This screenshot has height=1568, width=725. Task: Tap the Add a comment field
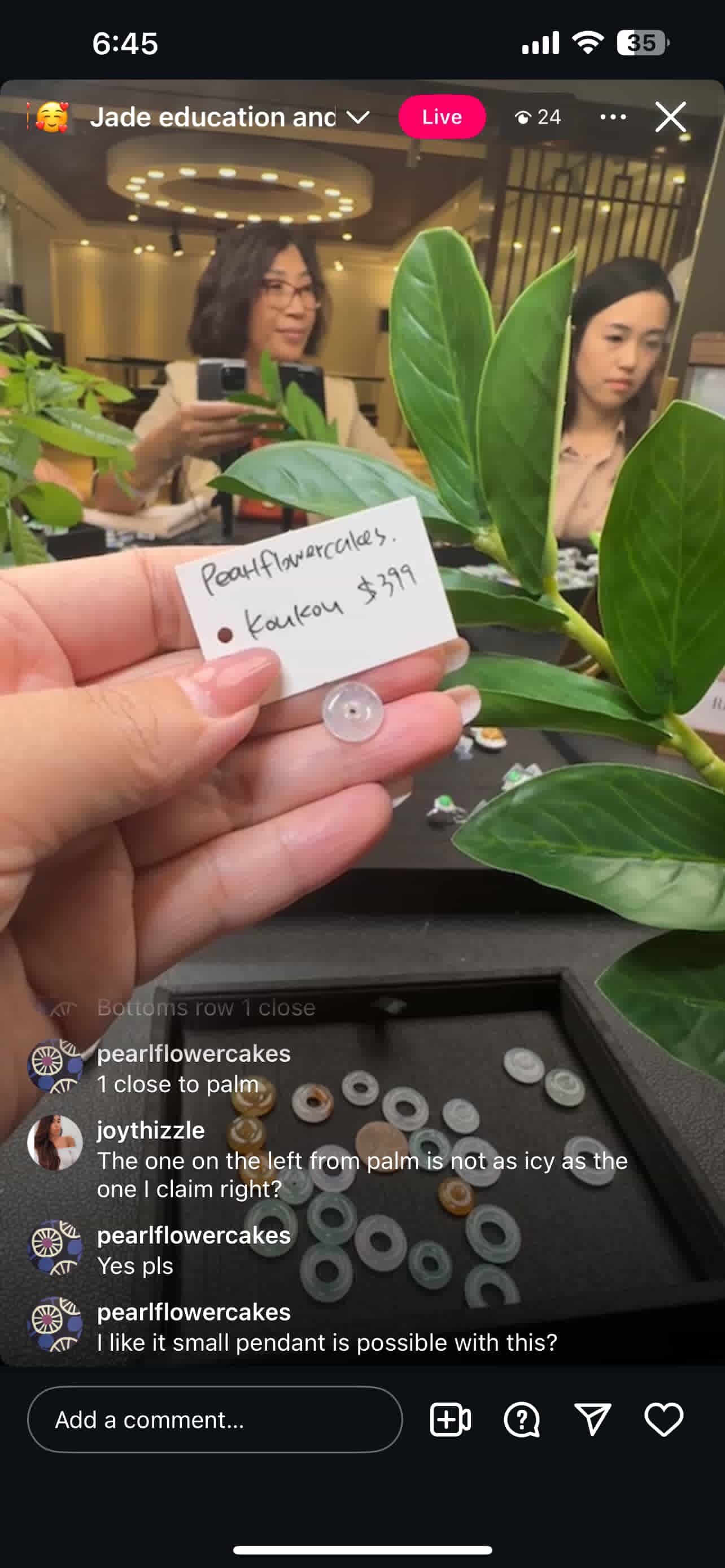tap(214, 1420)
